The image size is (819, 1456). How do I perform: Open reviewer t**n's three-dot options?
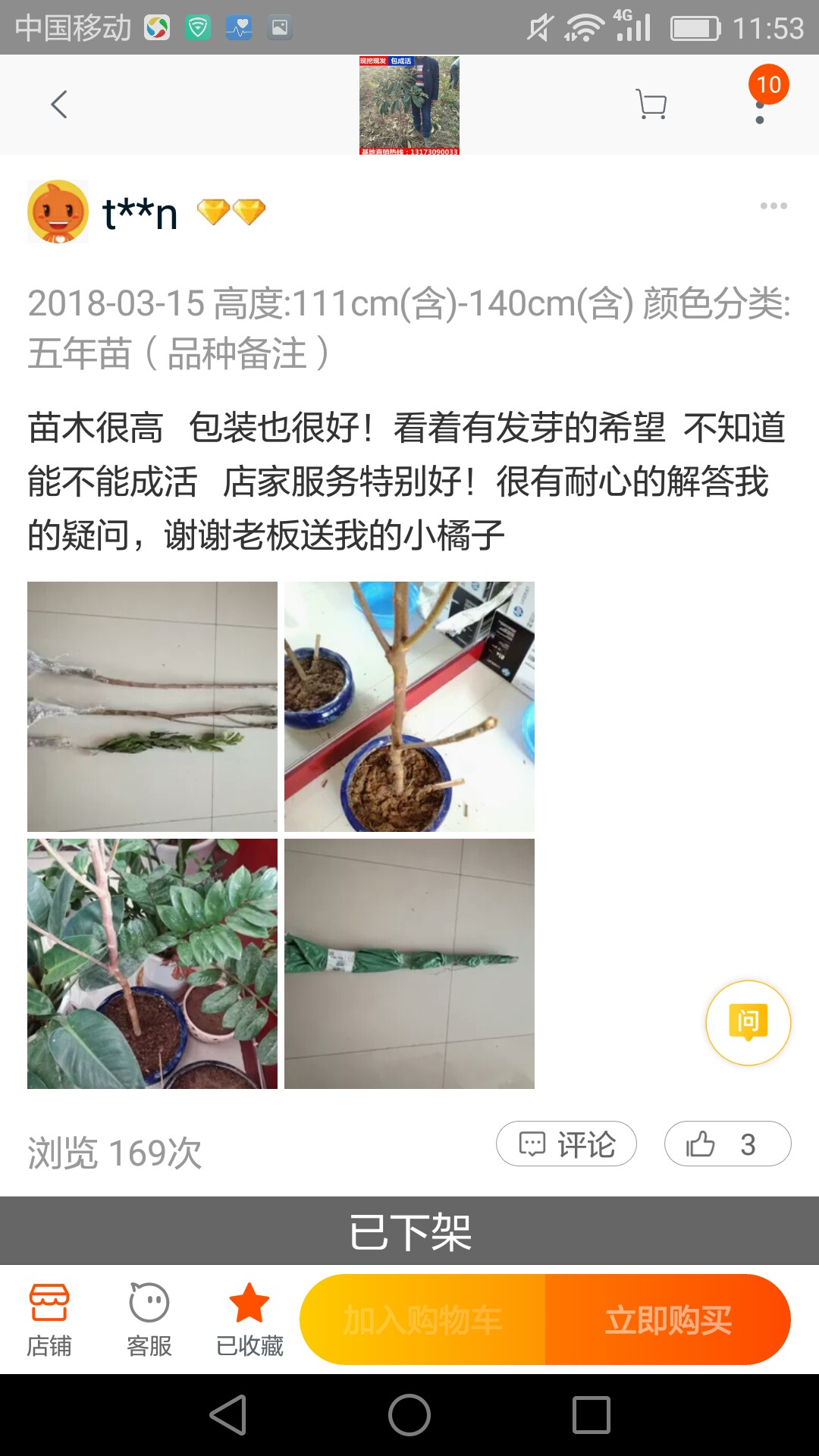coord(773,206)
